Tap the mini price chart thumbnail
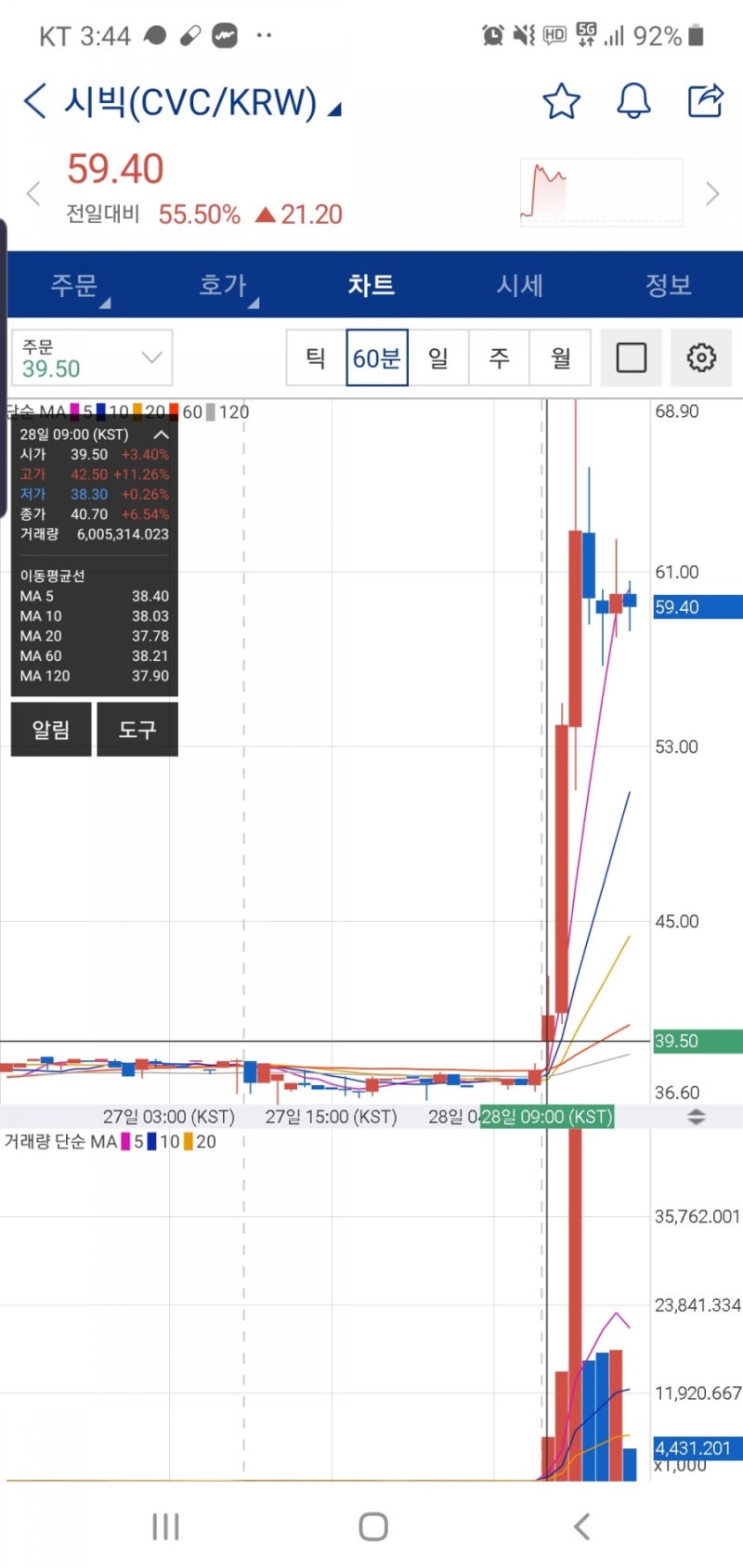743x1568 pixels. [600, 192]
